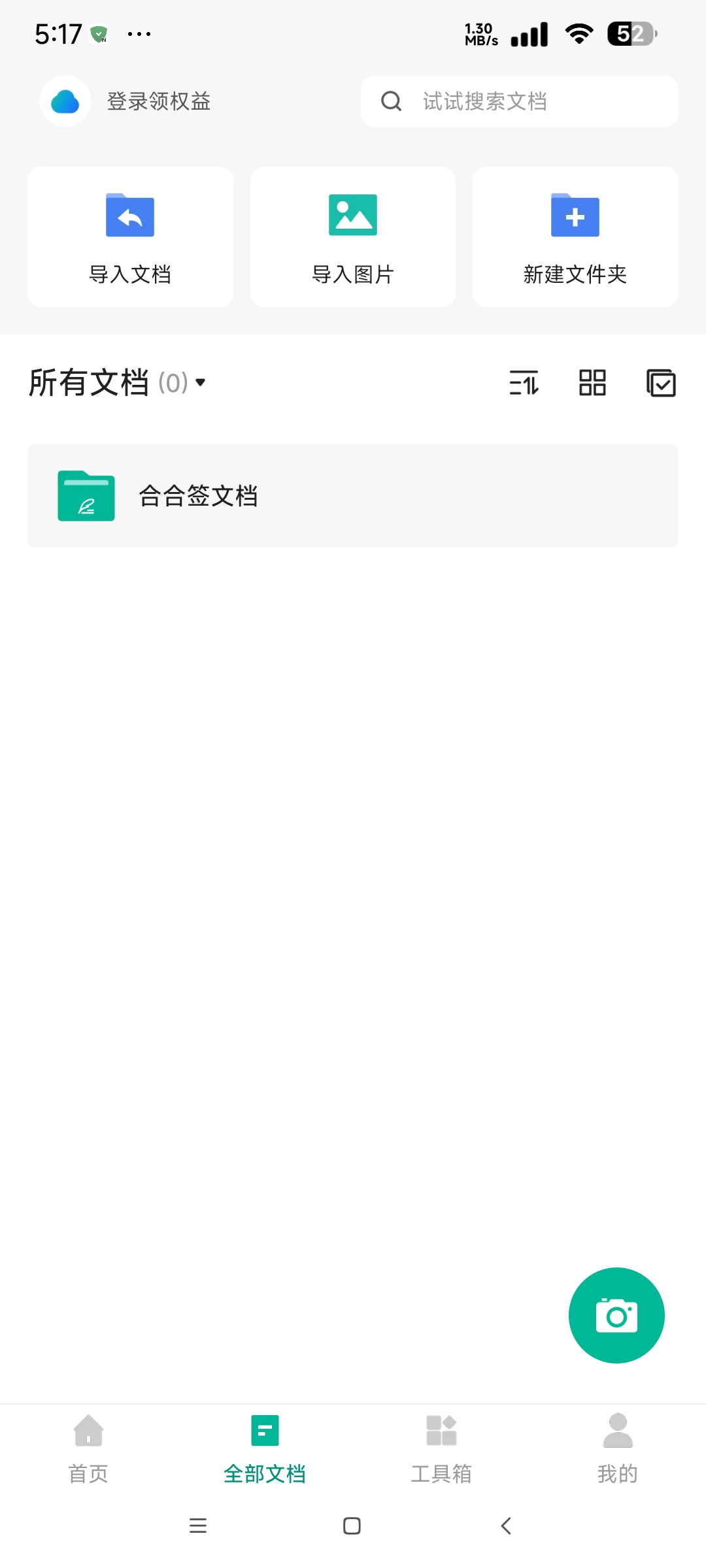Screen dimensions: 706x1568
Task: Create a folder with 新建文件夹
Action: [x=575, y=237]
